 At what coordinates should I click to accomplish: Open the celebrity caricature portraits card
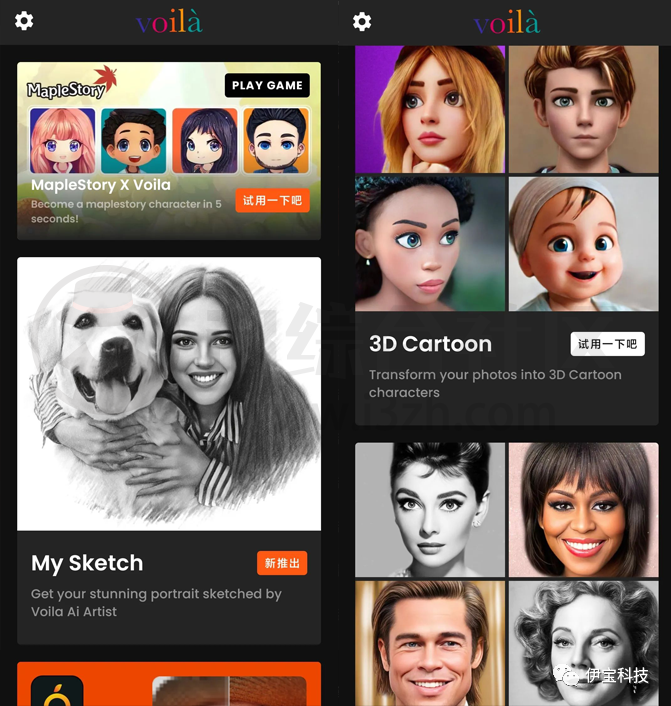(x=506, y=572)
